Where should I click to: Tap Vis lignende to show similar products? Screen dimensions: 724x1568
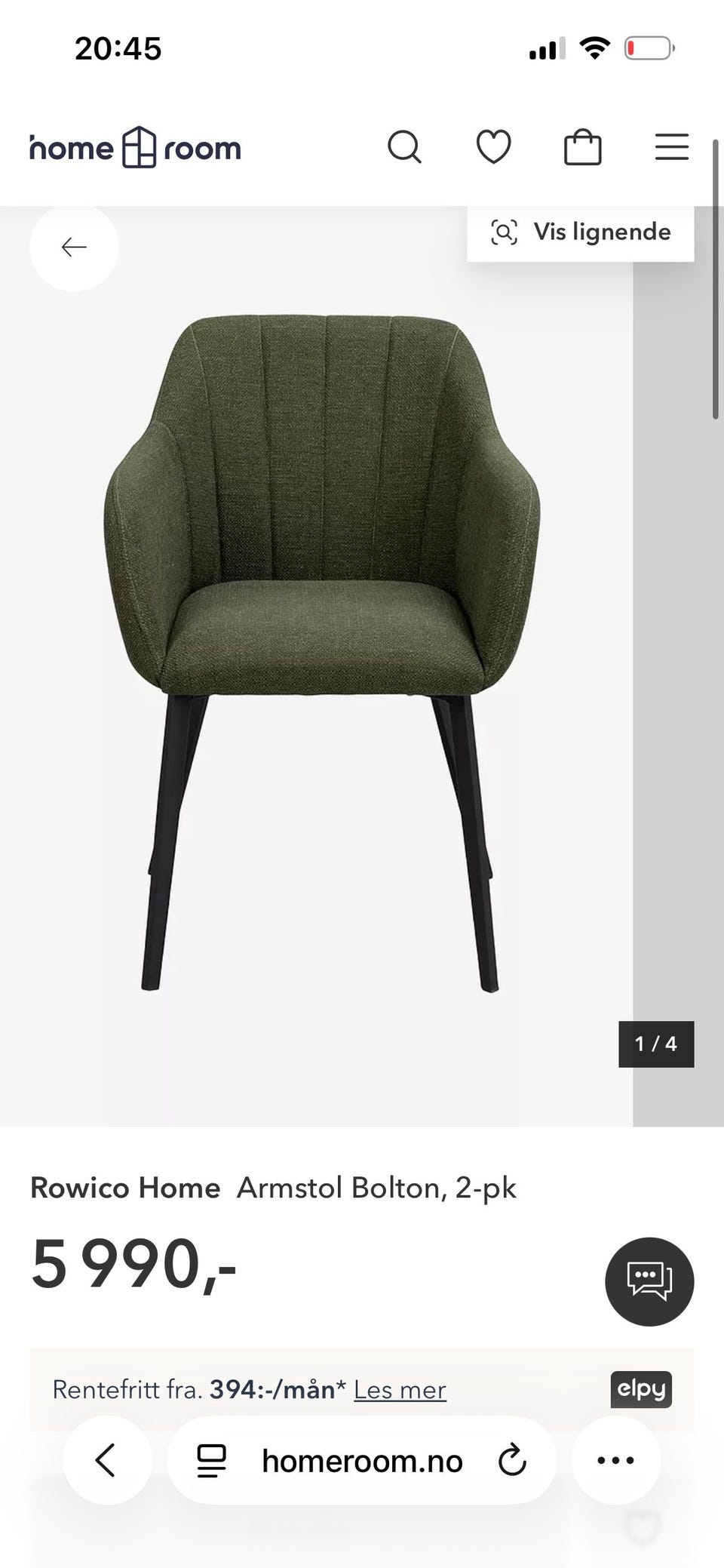[581, 232]
